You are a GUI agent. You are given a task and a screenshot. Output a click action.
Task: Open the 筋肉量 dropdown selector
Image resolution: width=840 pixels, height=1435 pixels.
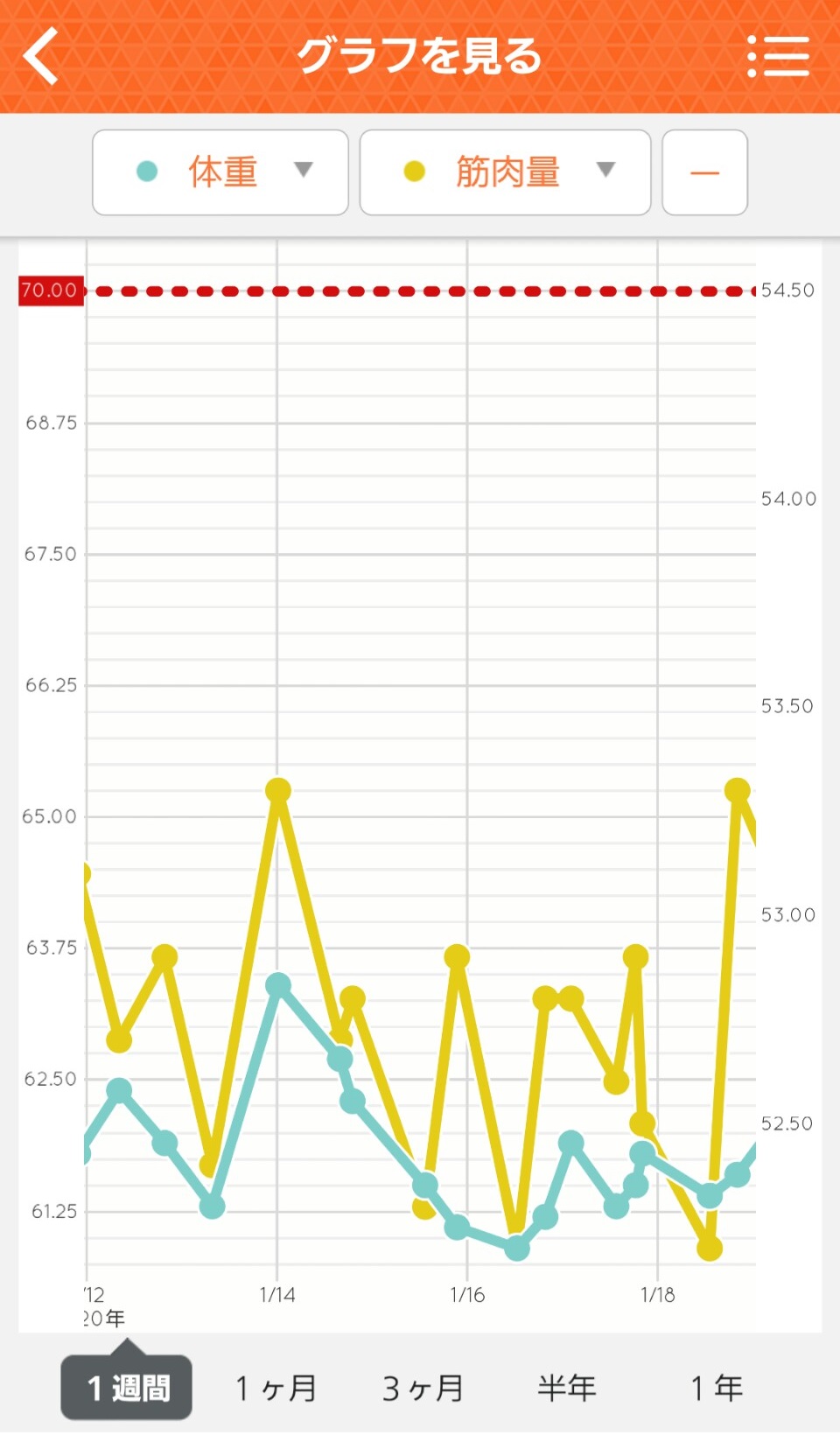(x=505, y=172)
